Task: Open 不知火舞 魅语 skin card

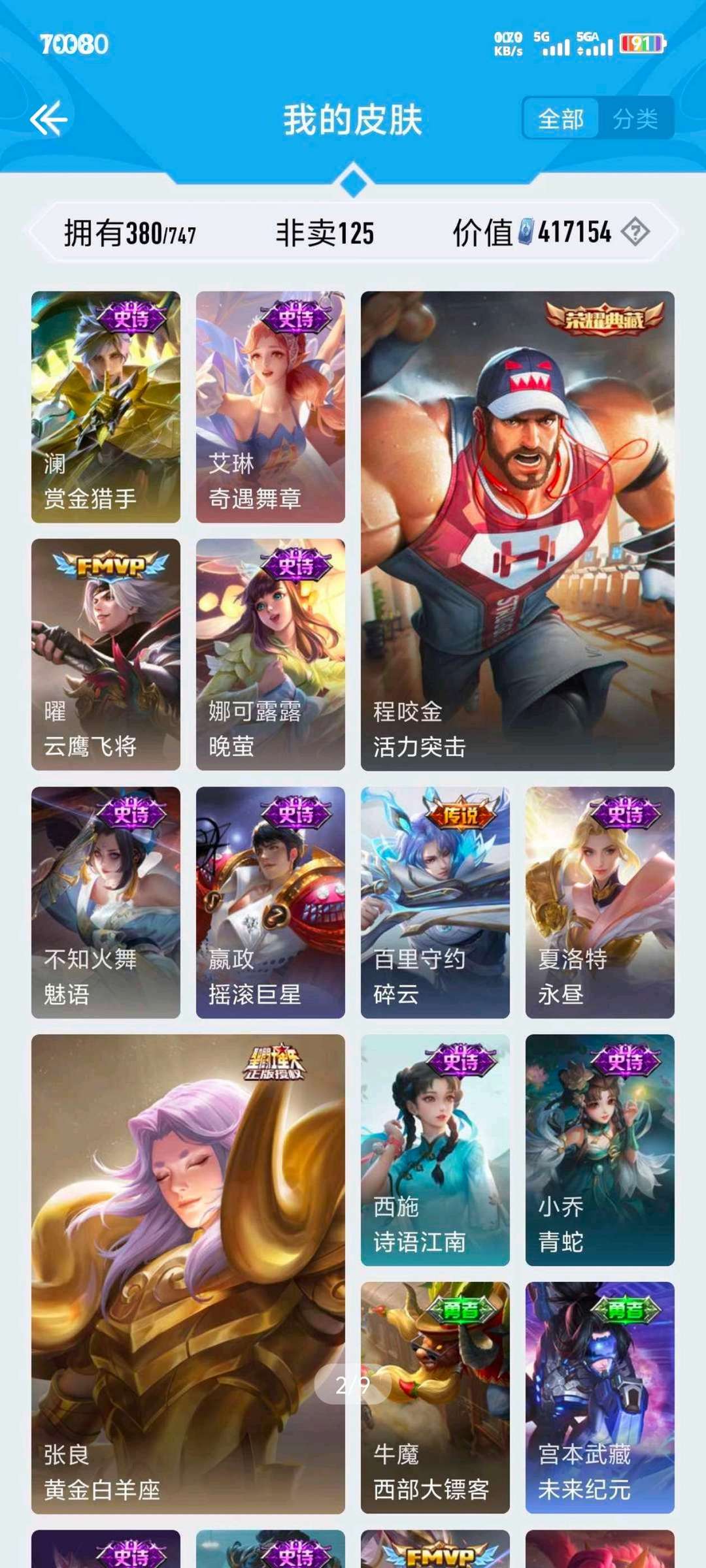Action: pos(106,902)
